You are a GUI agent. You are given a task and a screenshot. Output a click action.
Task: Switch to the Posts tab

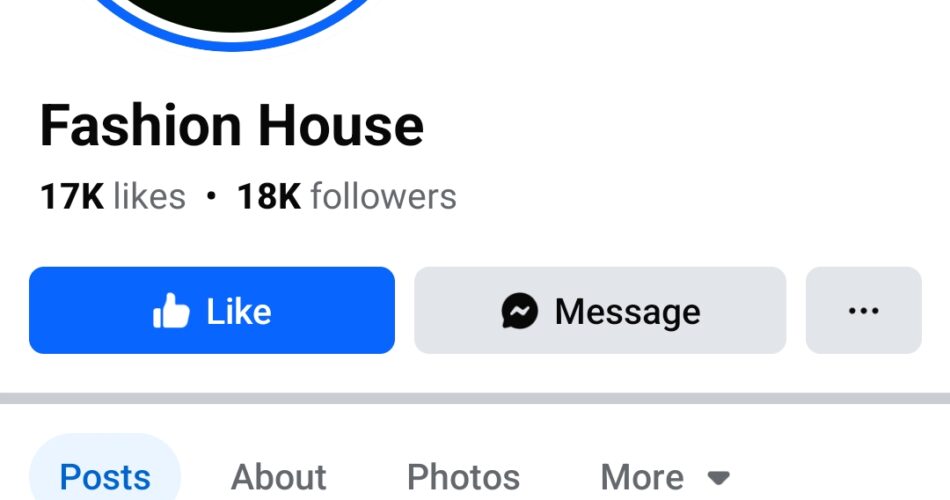[x=105, y=476]
